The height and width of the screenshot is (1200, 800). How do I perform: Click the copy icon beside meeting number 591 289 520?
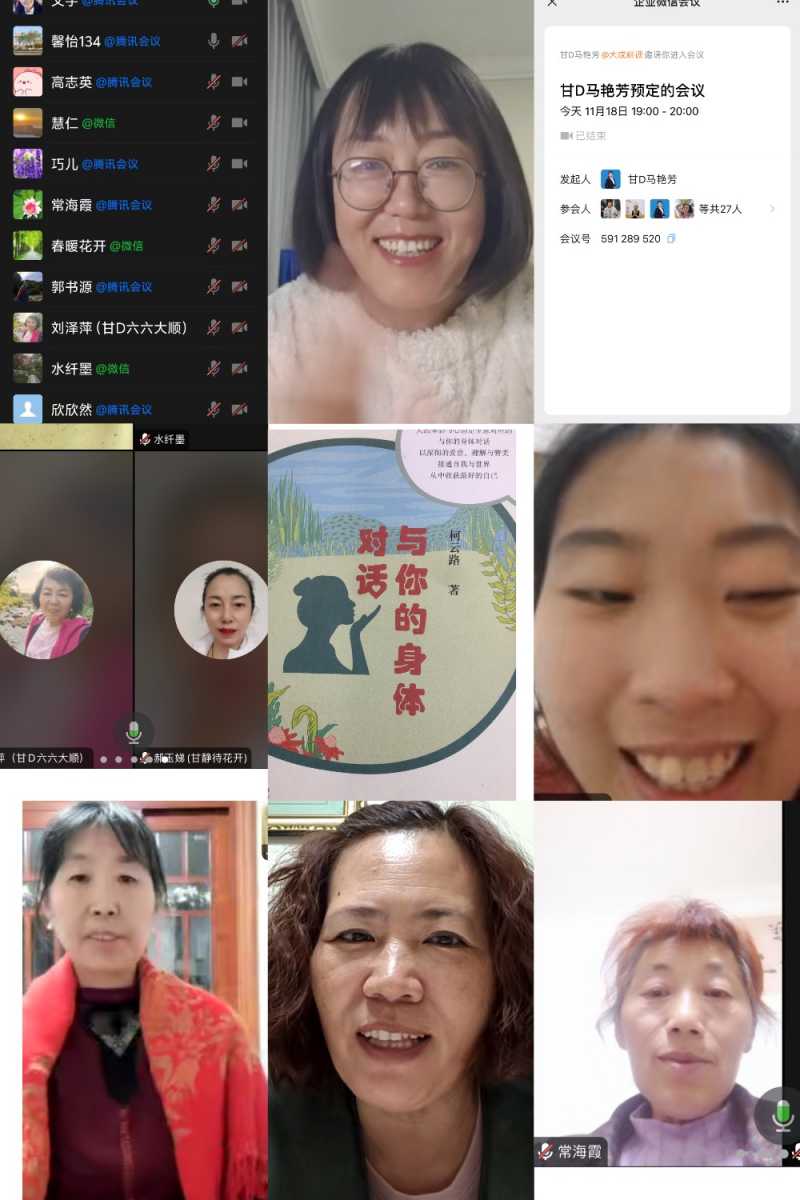tap(670, 239)
